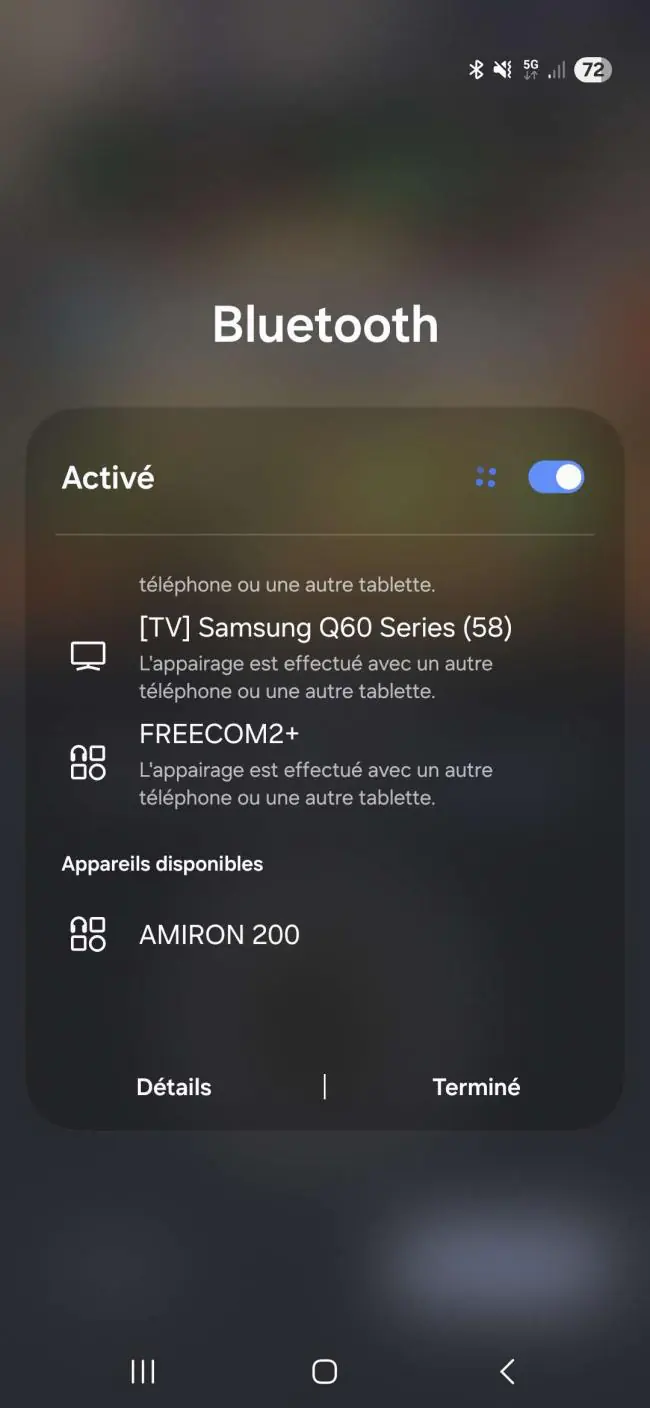Tap Terminé to close the panel

click(476, 1087)
